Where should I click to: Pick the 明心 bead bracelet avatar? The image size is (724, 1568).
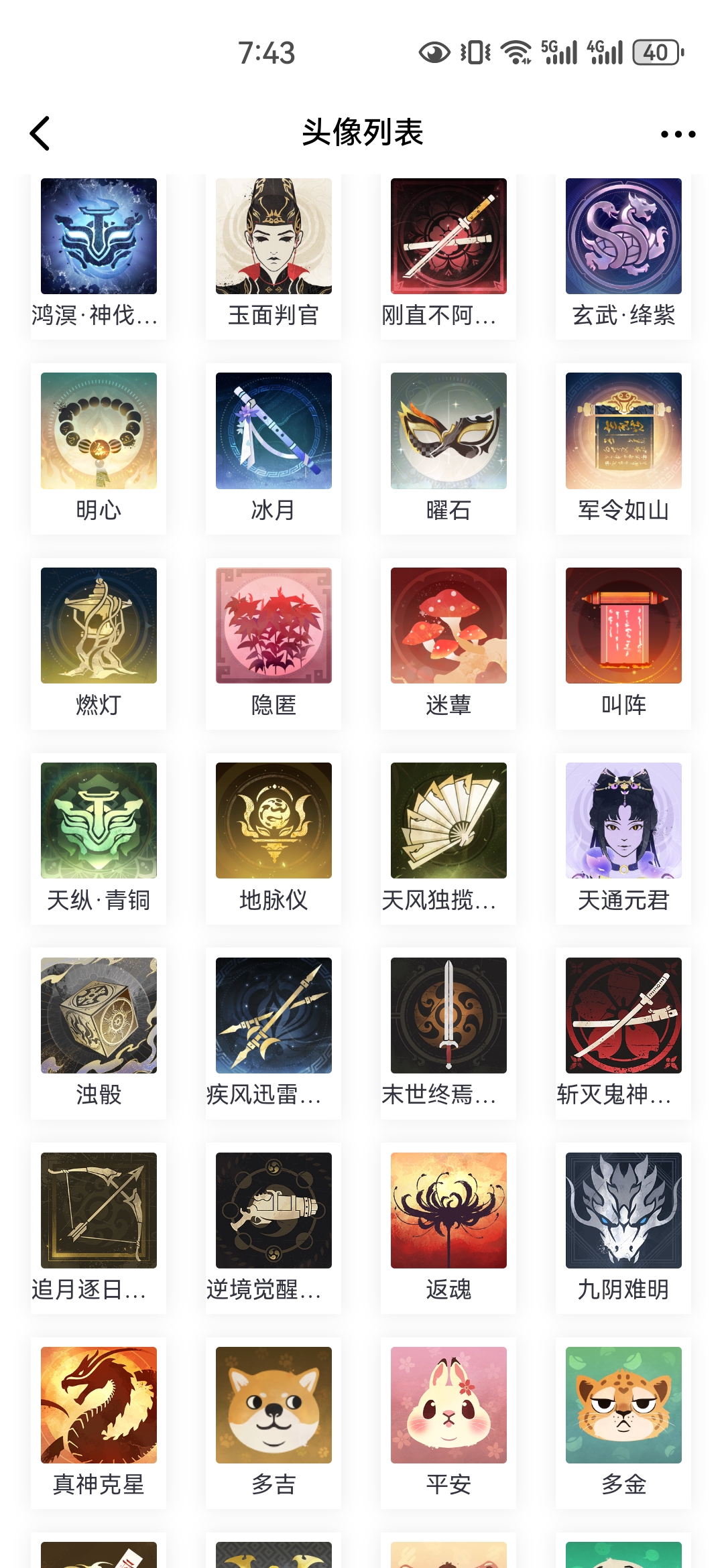(99, 431)
